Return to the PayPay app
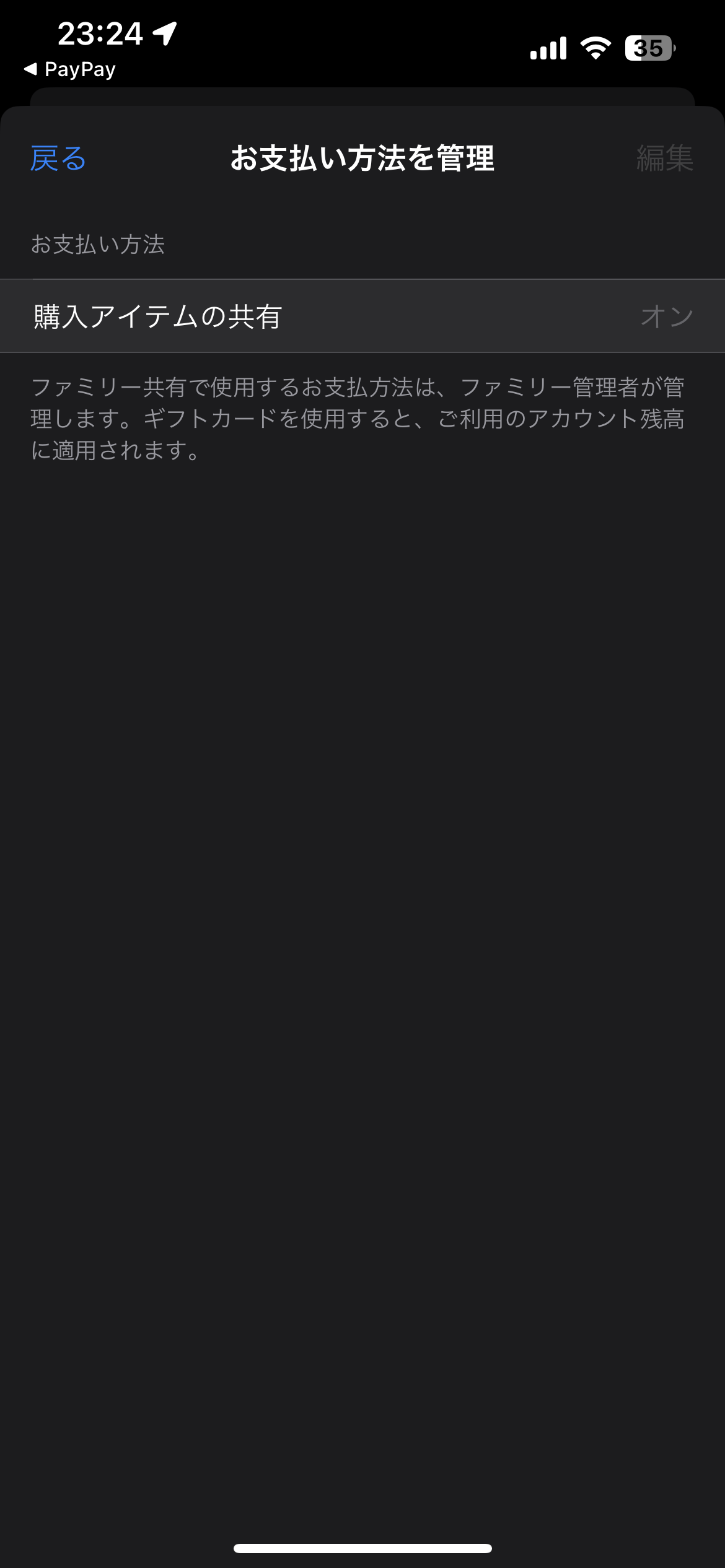This screenshot has width=725, height=1568. [x=69, y=69]
